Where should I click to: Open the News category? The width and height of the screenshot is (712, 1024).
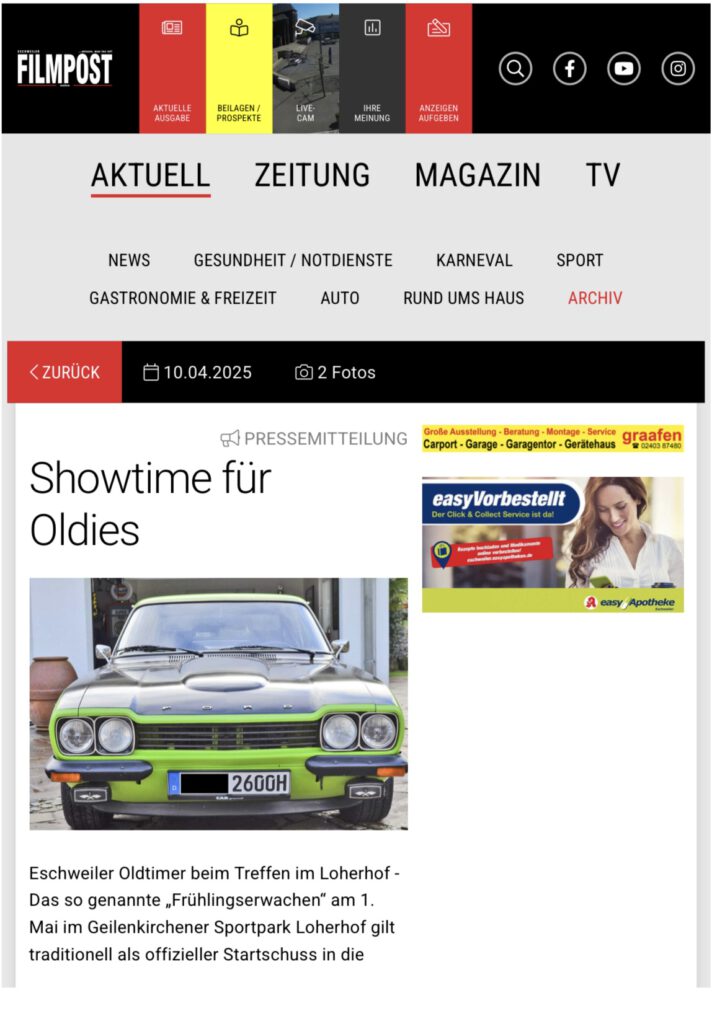pos(129,260)
